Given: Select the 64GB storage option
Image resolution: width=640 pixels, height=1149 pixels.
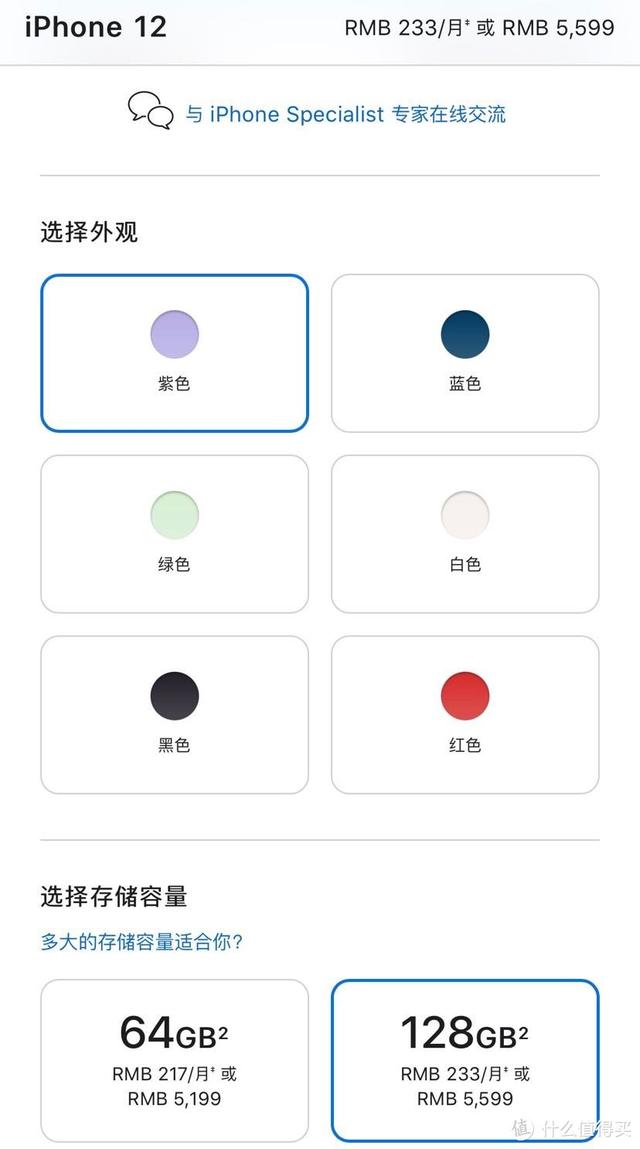Looking at the screenshot, I should coord(174,1060).
